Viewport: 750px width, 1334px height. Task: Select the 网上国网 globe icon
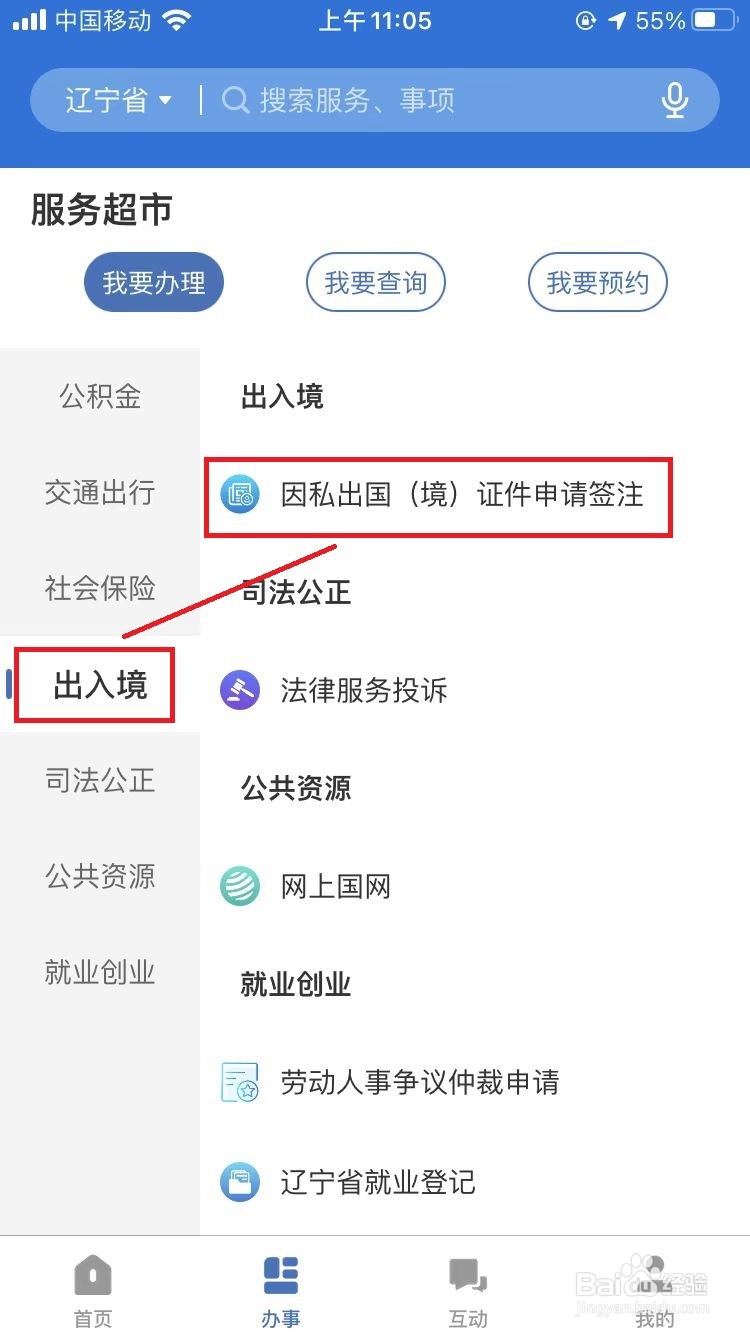(239, 886)
